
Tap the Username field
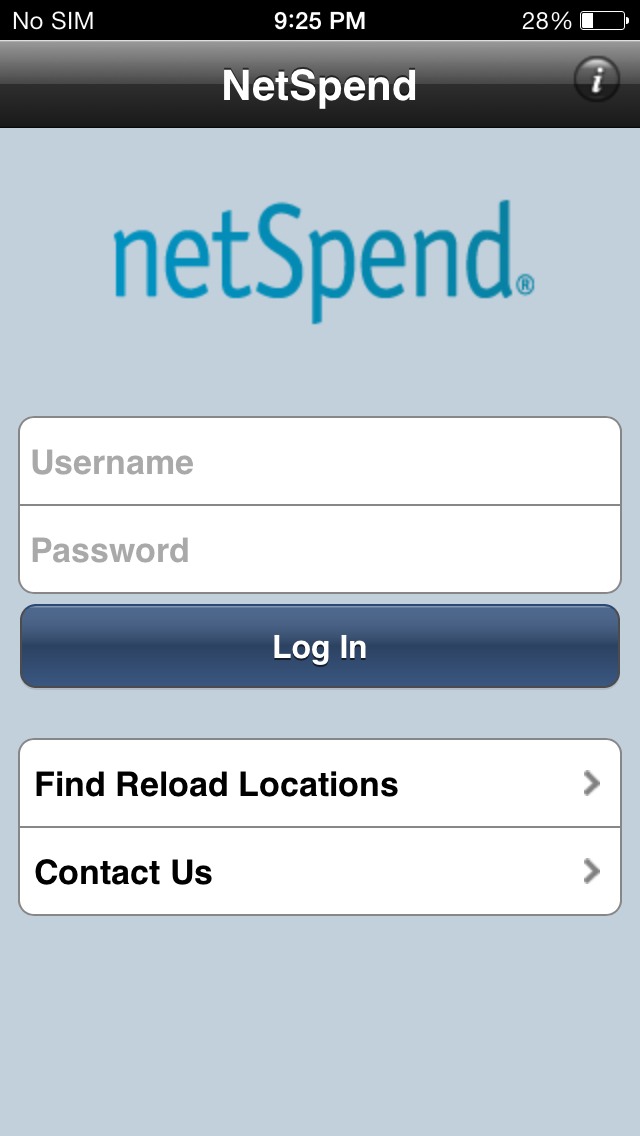(x=320, y=462)
